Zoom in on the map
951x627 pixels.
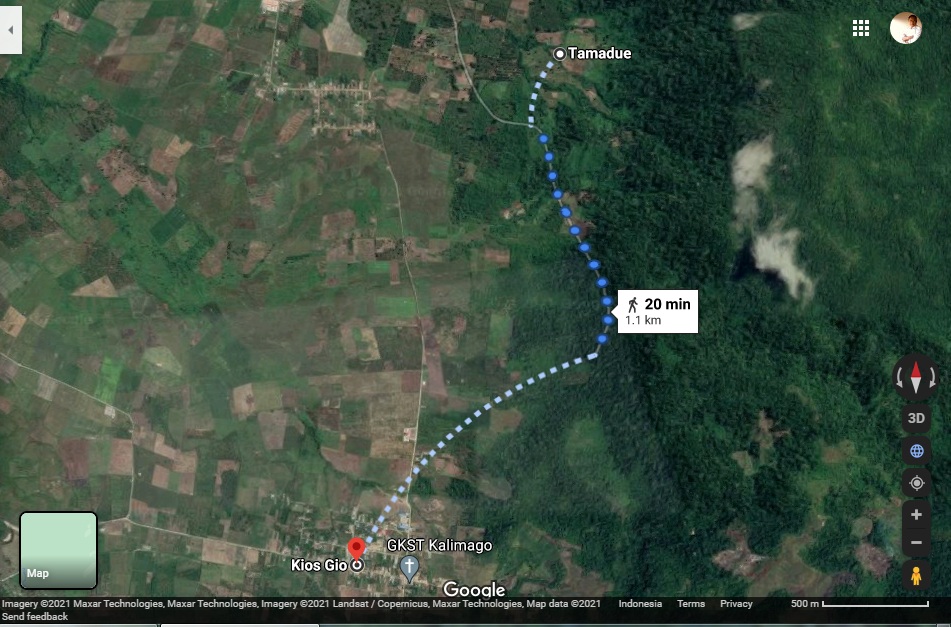pos(916,516)
